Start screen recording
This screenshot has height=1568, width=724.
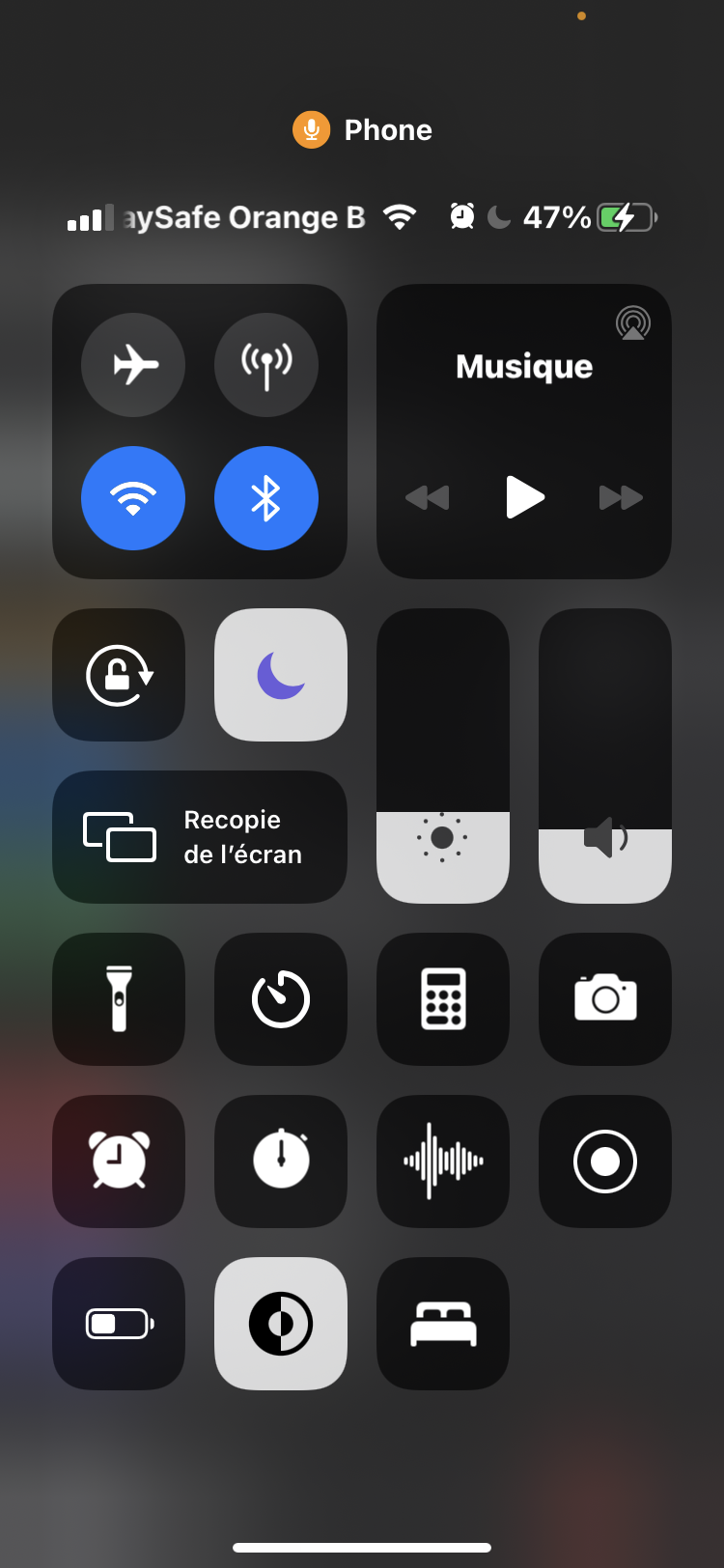tap(605, 1162)
